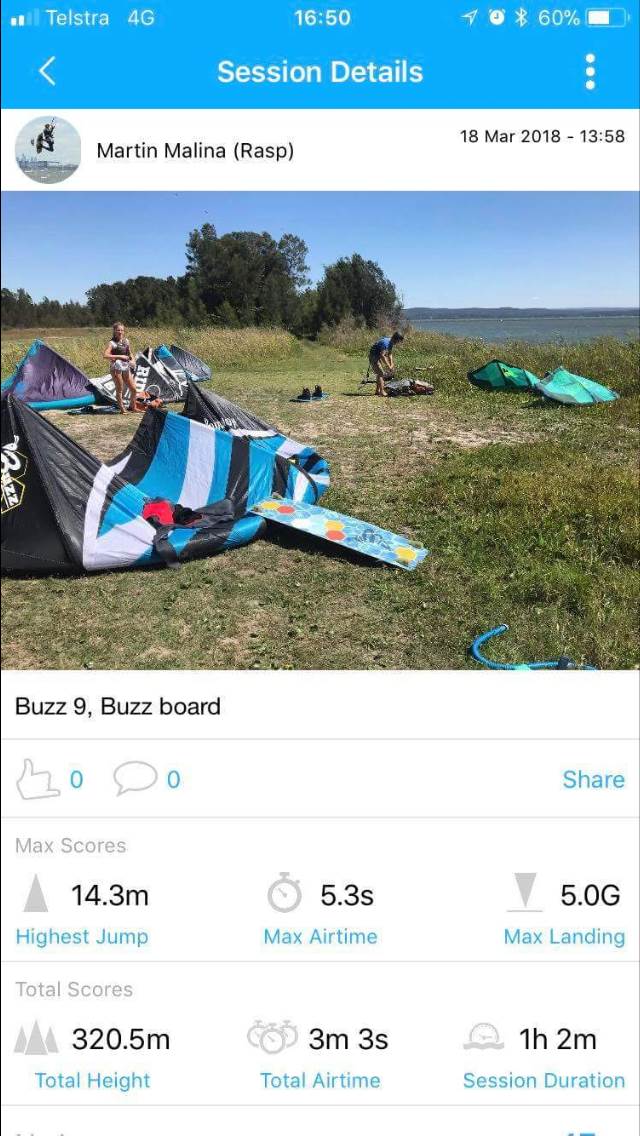Open the comments bubble

(x=135, y=778)
